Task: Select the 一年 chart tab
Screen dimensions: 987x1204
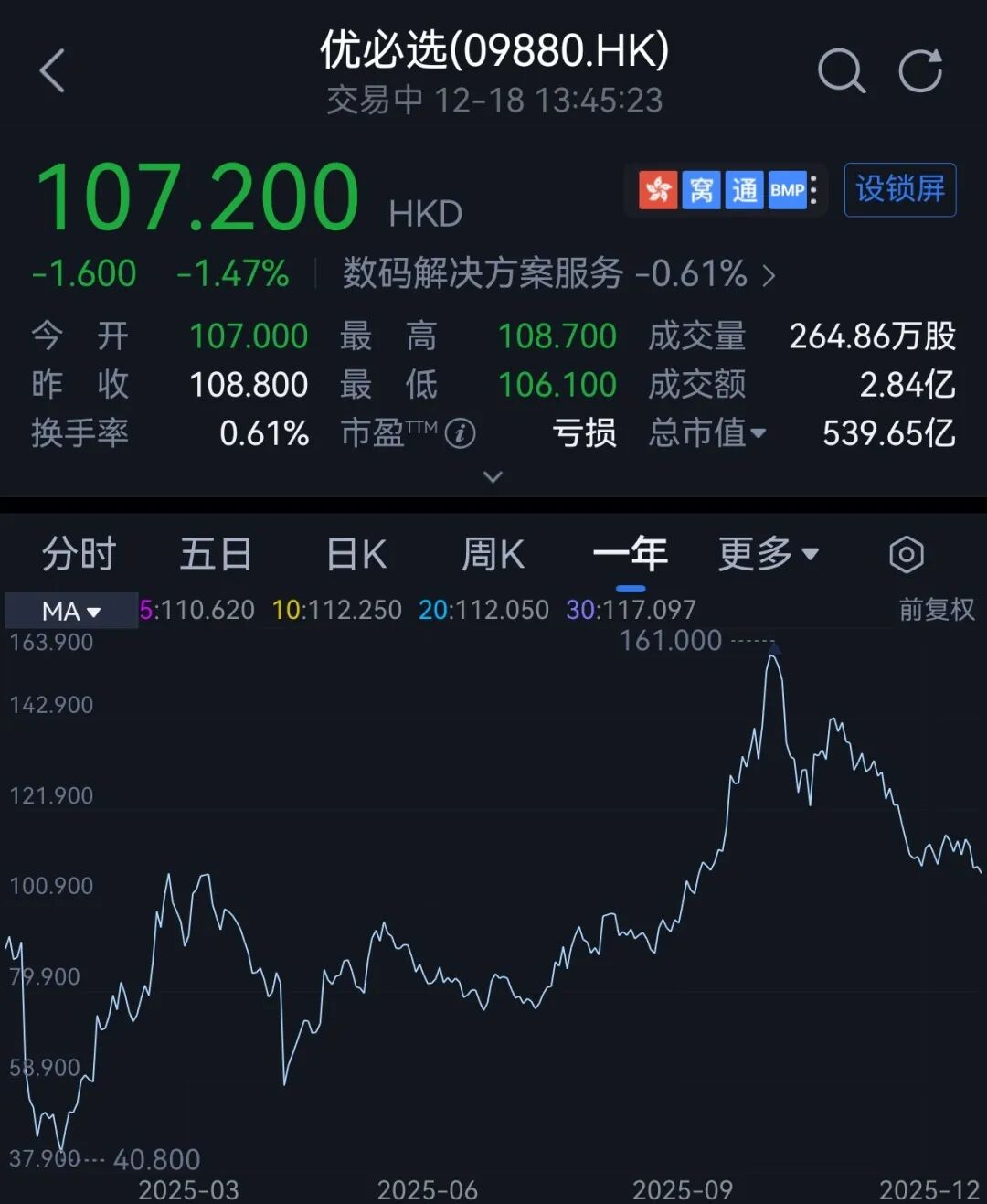Action: 630,554
